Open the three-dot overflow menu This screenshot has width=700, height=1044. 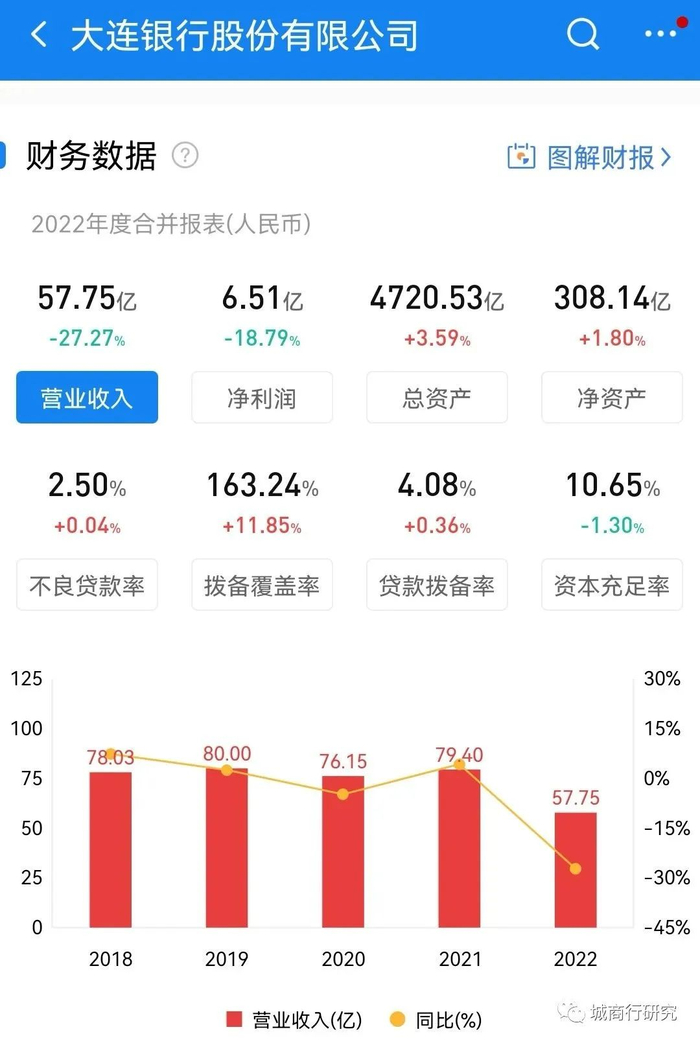coord(661,34)
